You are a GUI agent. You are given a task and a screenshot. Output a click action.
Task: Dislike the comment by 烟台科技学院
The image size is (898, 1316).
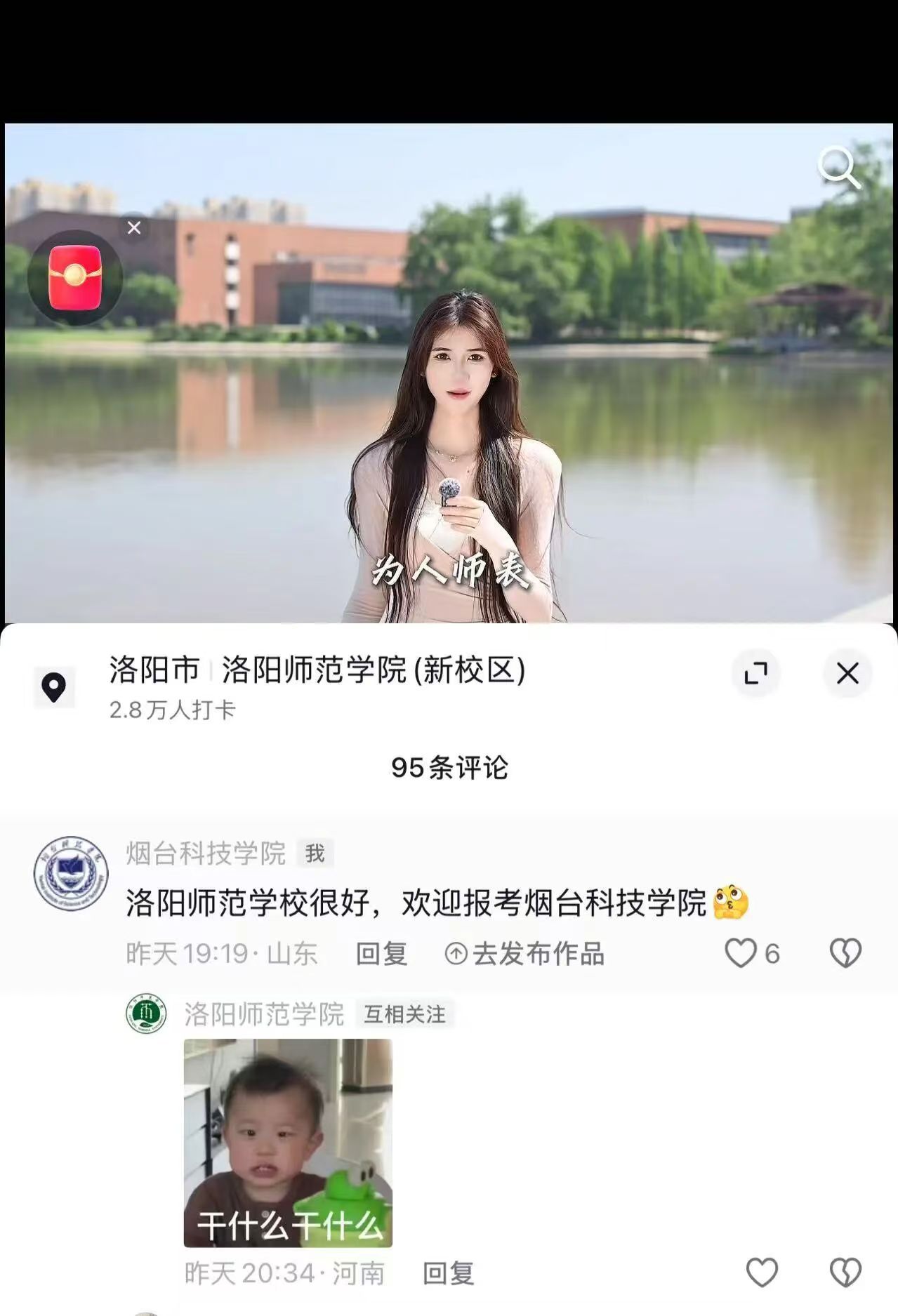845,954
